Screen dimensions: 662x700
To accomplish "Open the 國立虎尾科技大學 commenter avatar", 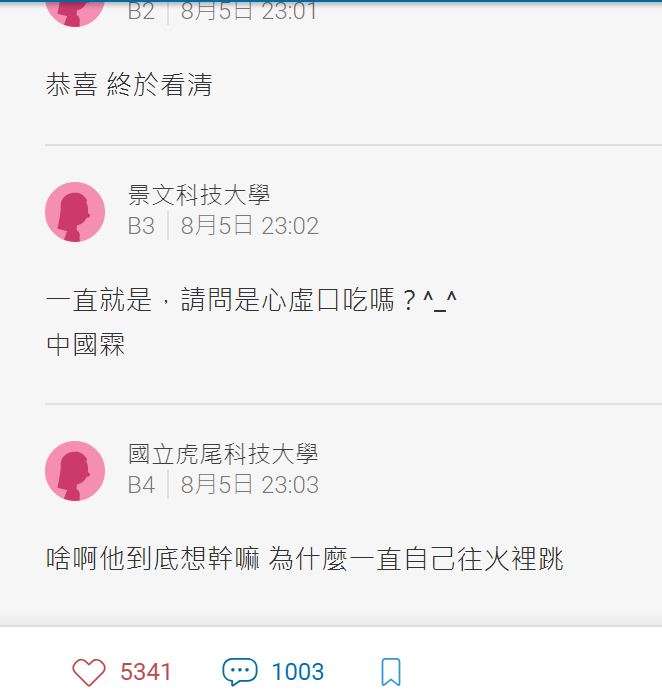I will coord(75,471).
